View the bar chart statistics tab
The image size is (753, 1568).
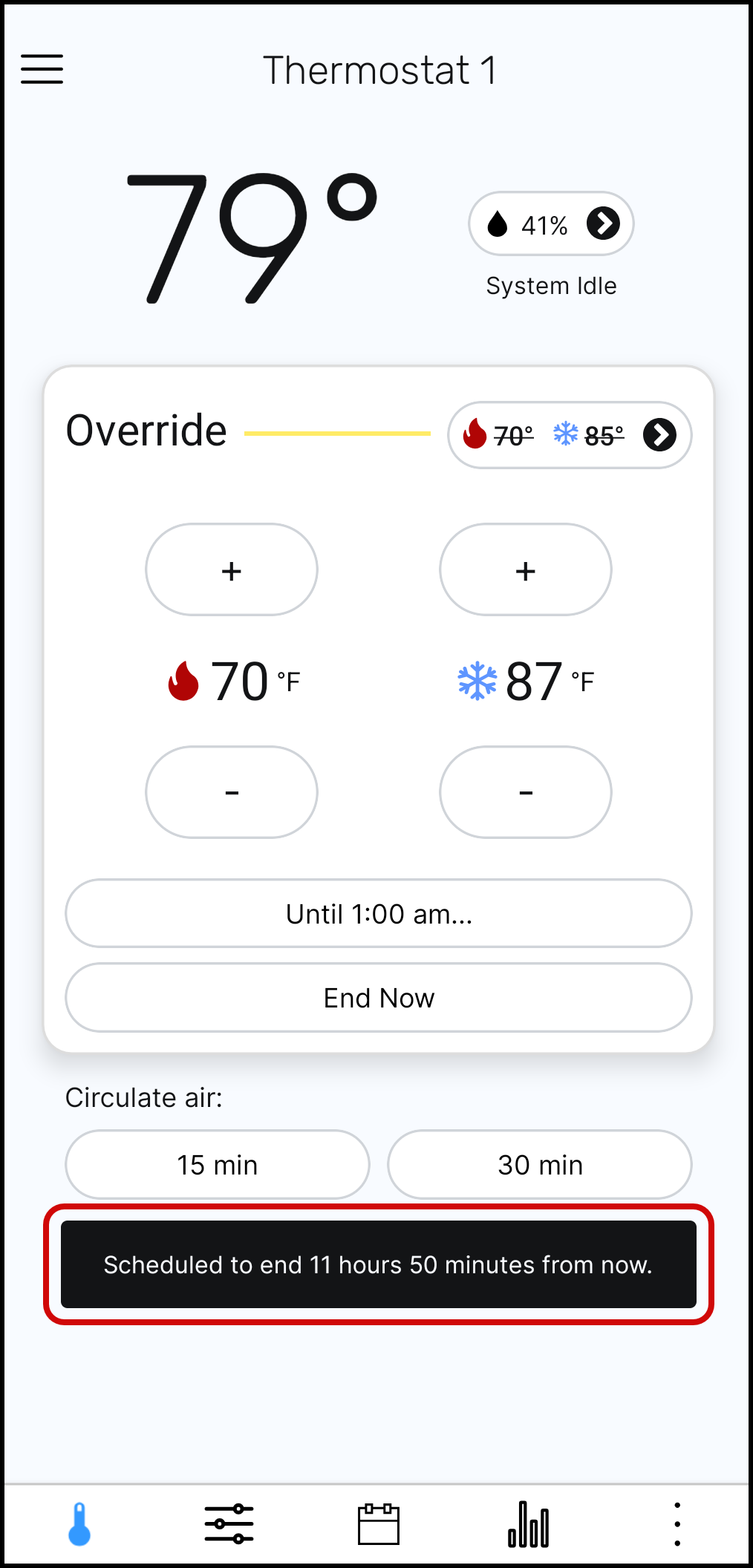(x=529, y=1524)
